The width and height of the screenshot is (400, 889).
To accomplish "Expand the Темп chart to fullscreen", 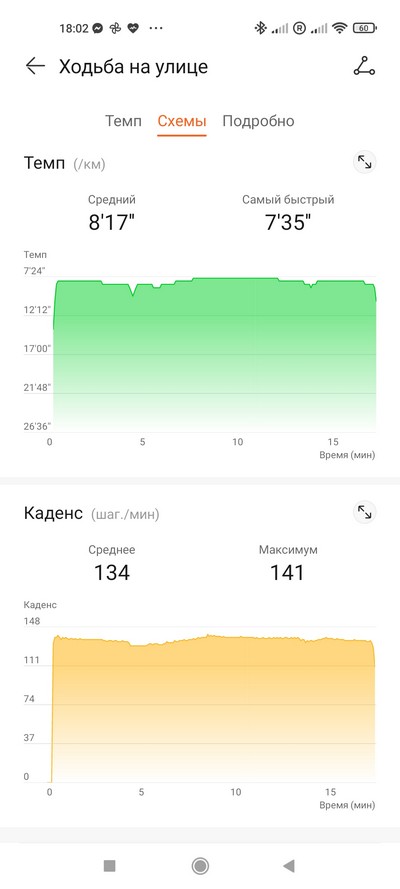I will pos(364,163).
